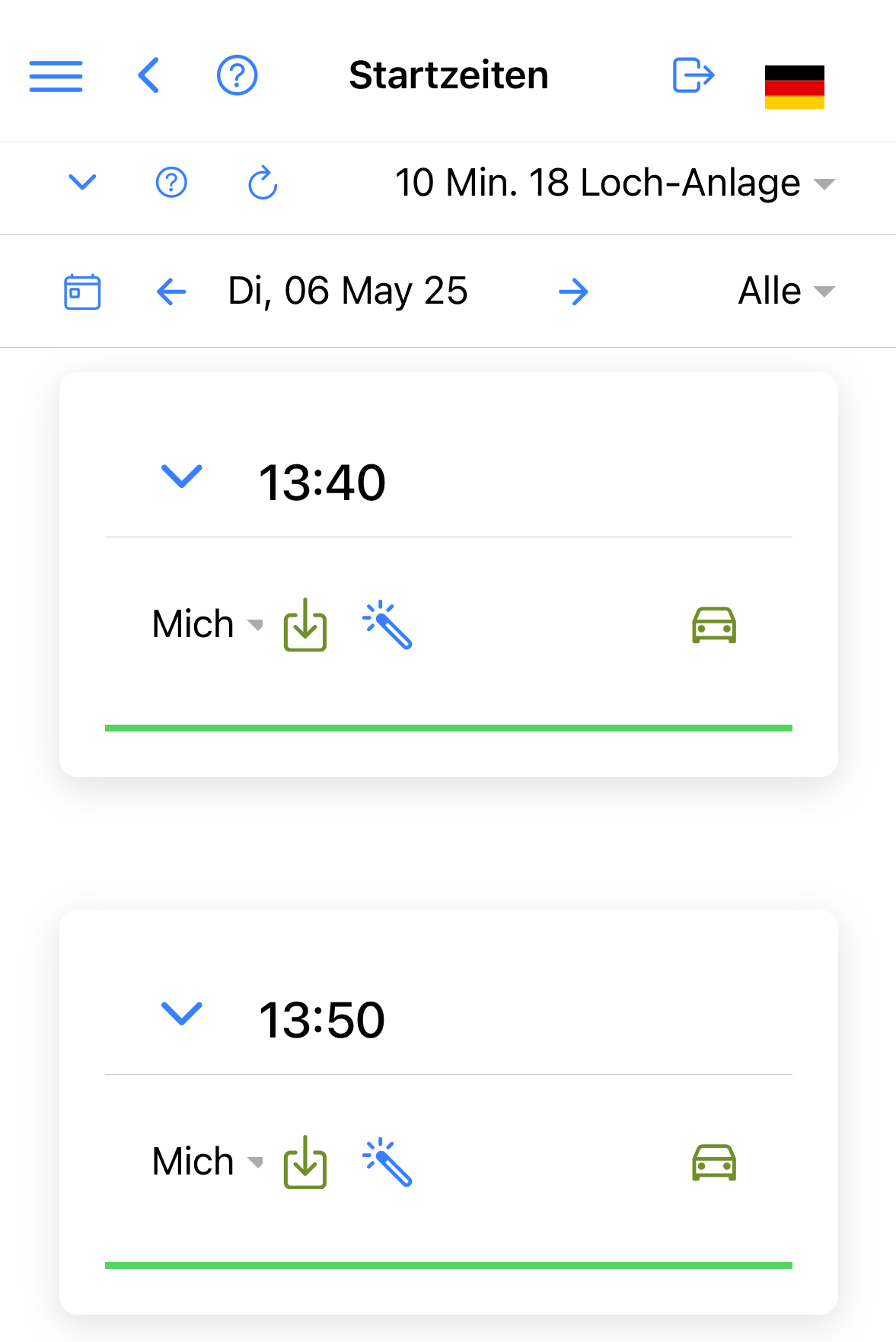Go back using the top arrow
The height and width of the screenshot is (1342, 896).
point(149,75)
